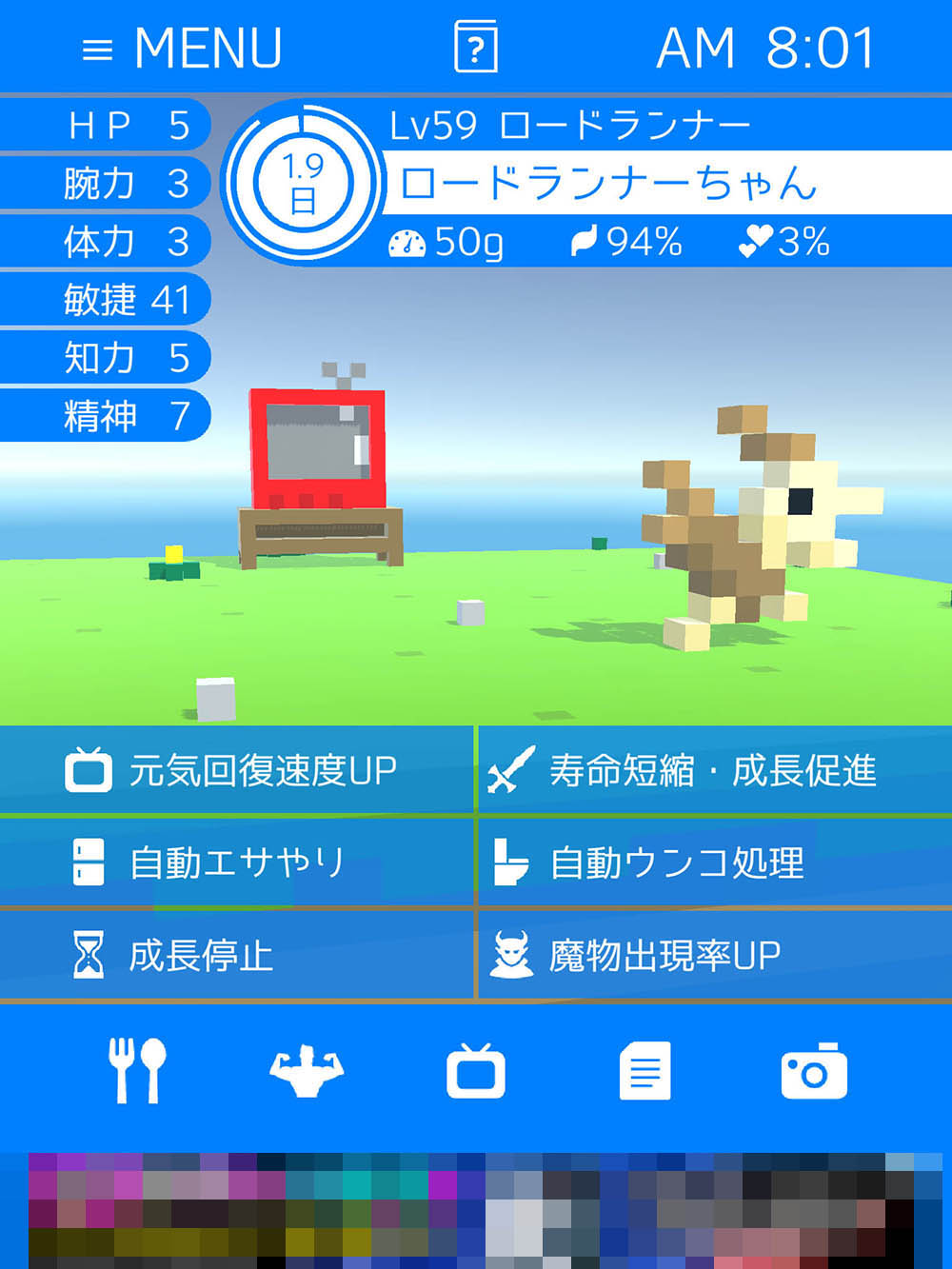Open the TV icon in bottom bar
Viewport: 952px width, 1269px height.
(x=476, y=1071)
